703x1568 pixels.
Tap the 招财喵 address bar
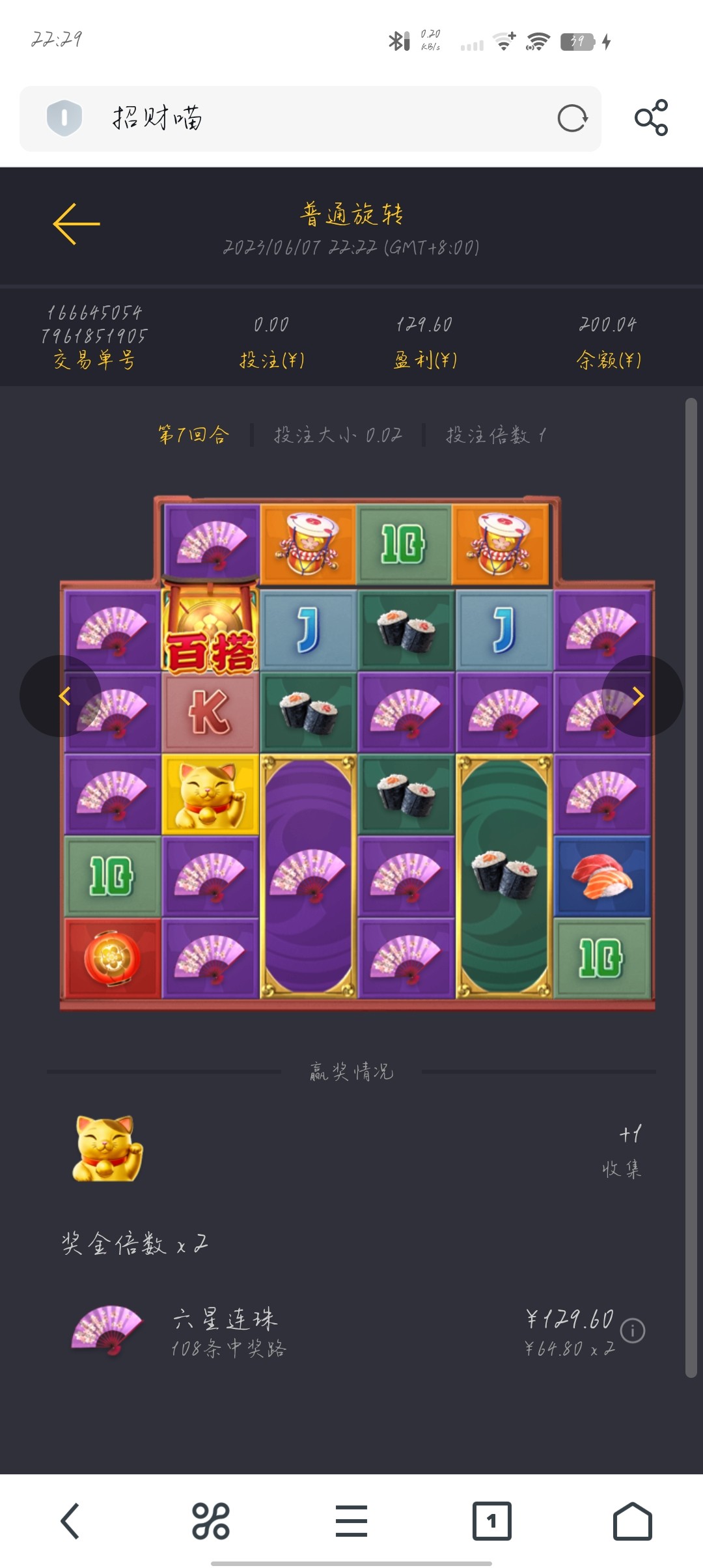pos(325,119)
